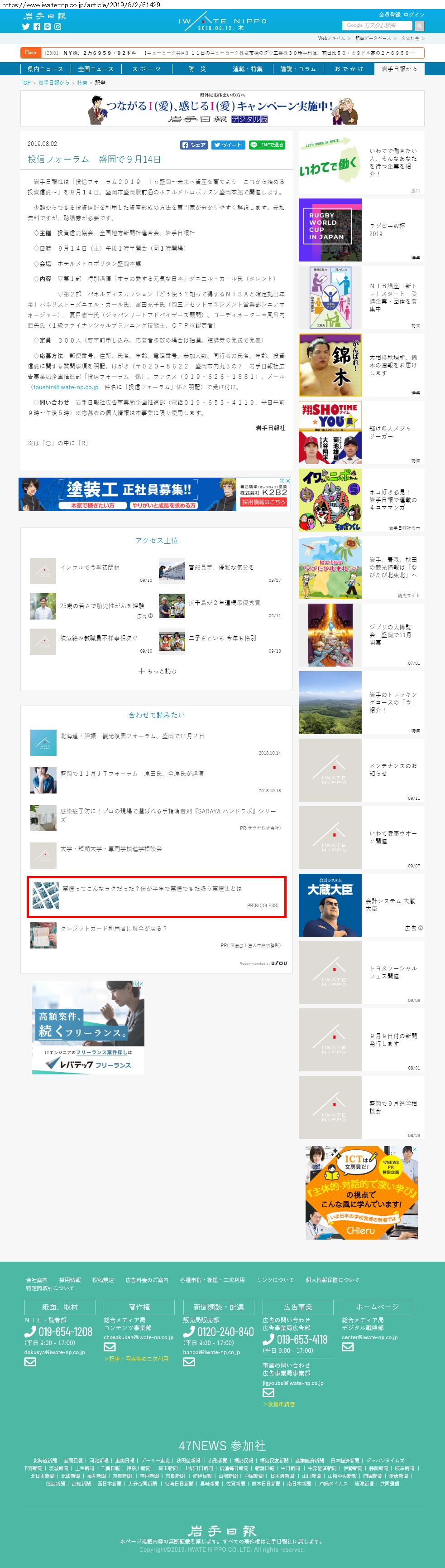445x1568 pixels.
Task: Go to TOP breadcrumb link
Action: point(25,83)
